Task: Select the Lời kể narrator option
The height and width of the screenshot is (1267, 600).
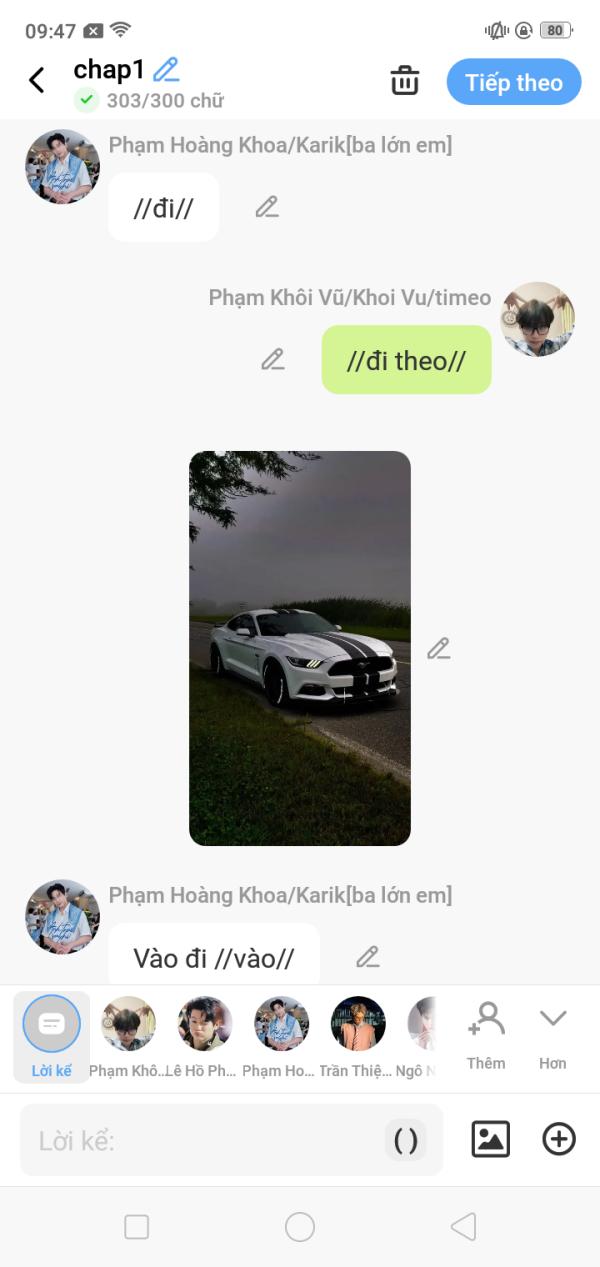Action: point(51,1037)
